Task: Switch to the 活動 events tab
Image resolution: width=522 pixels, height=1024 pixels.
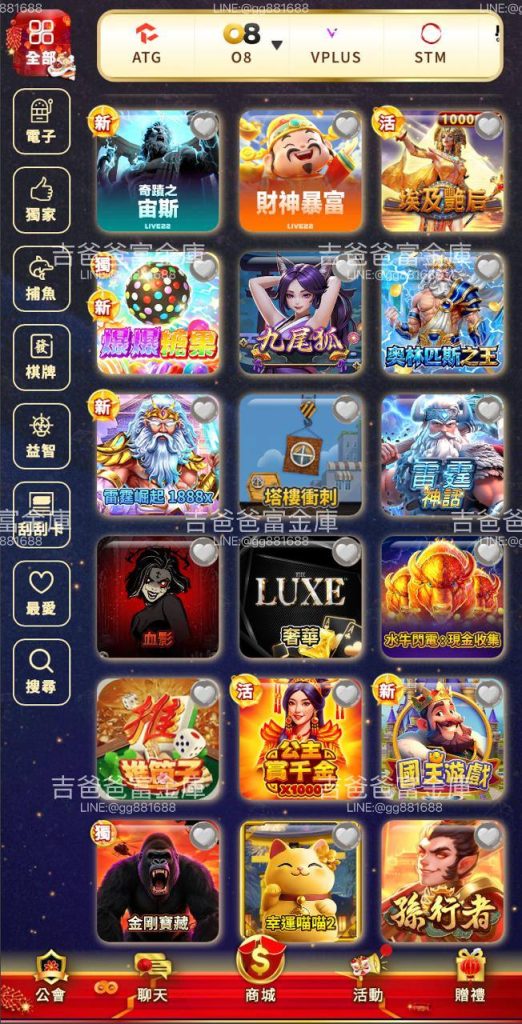Action: tap(368, 981)
